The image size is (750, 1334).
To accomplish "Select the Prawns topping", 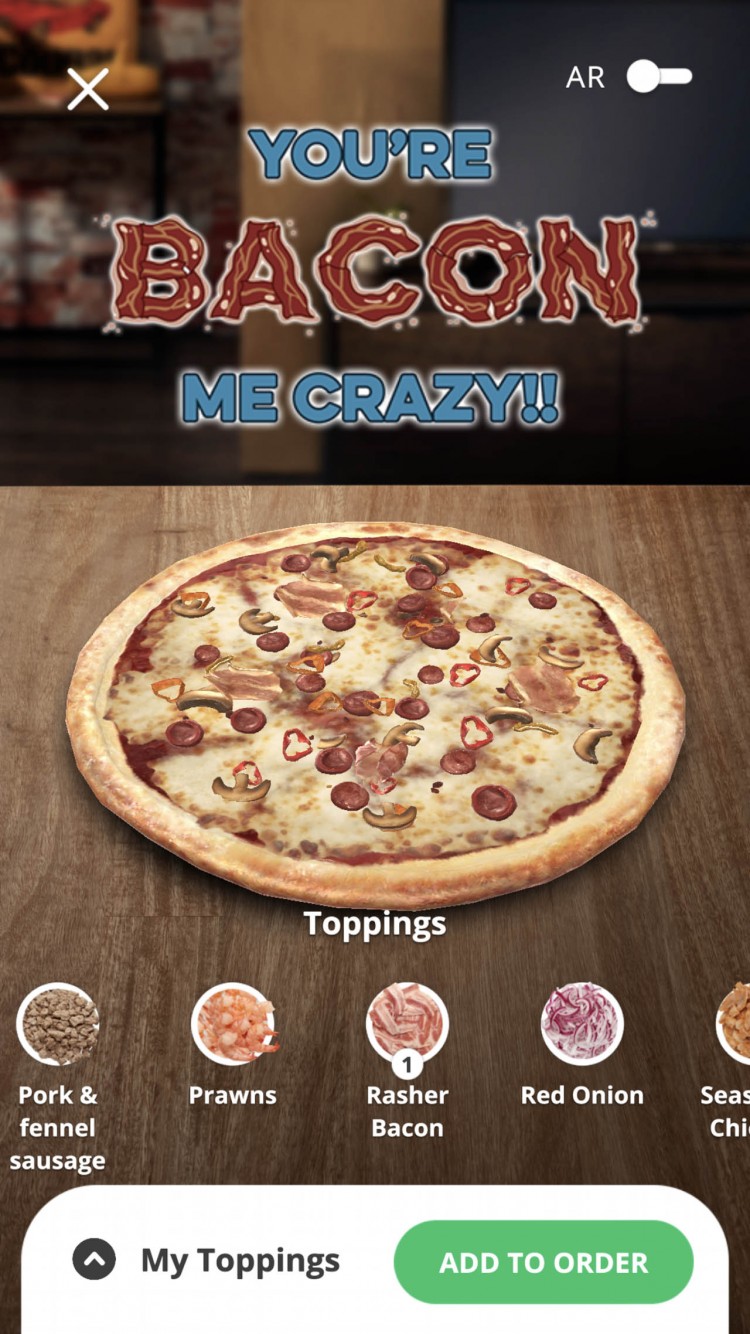I will coord(233,1024).
